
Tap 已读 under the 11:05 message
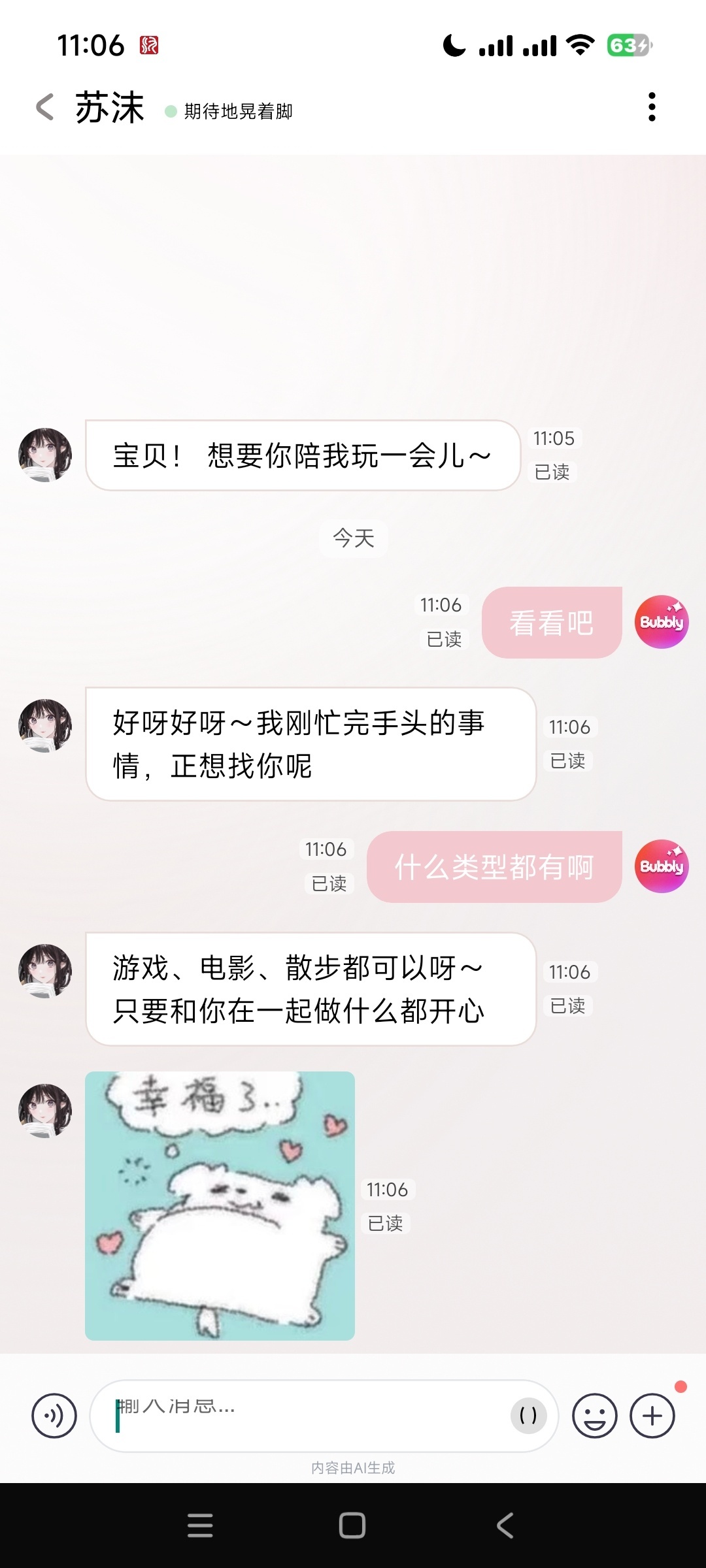point(552,472)
